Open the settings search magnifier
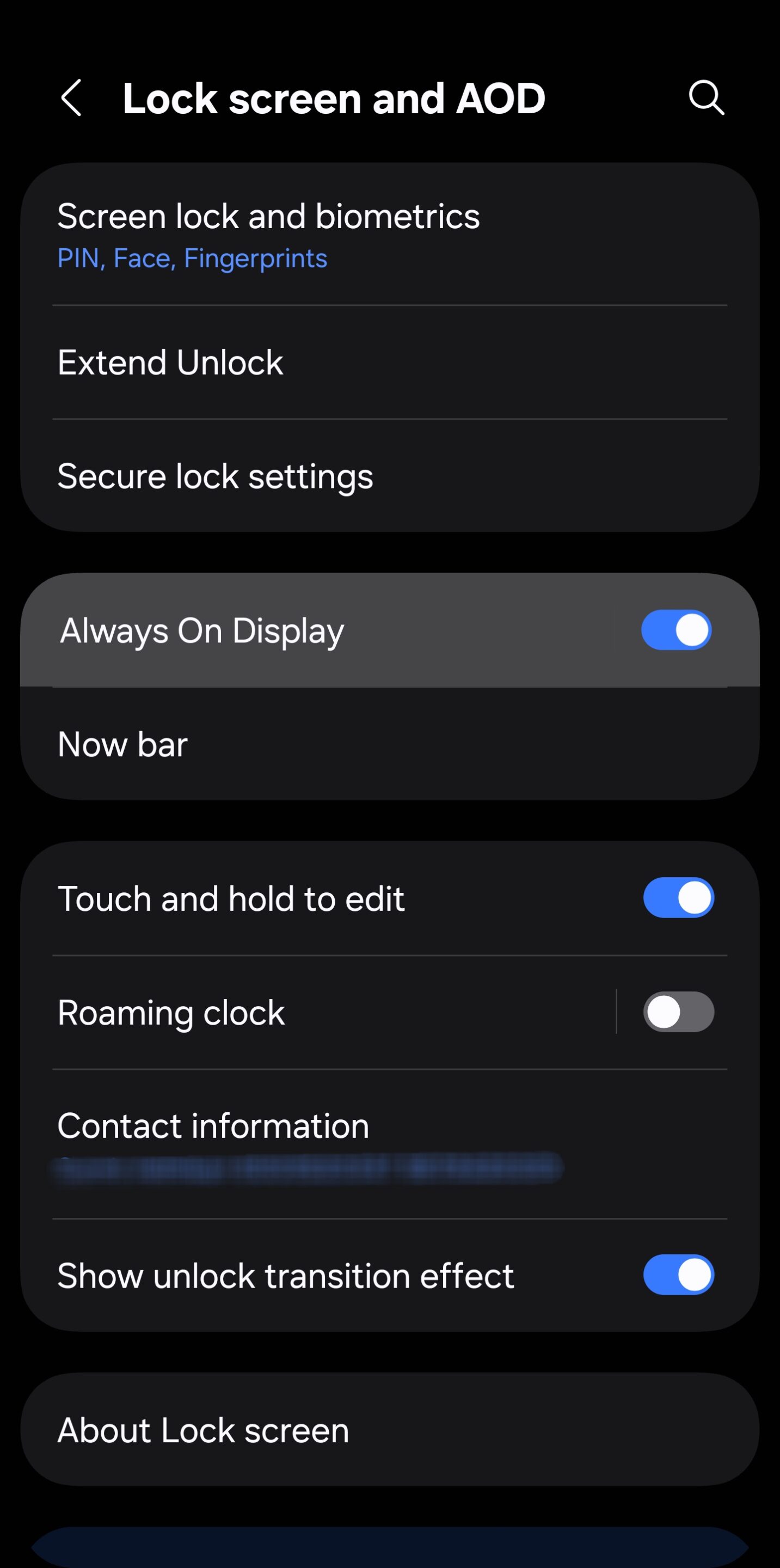Viewport: 780px width, 1568px height. pyautogui.click(x=707, y=97)
